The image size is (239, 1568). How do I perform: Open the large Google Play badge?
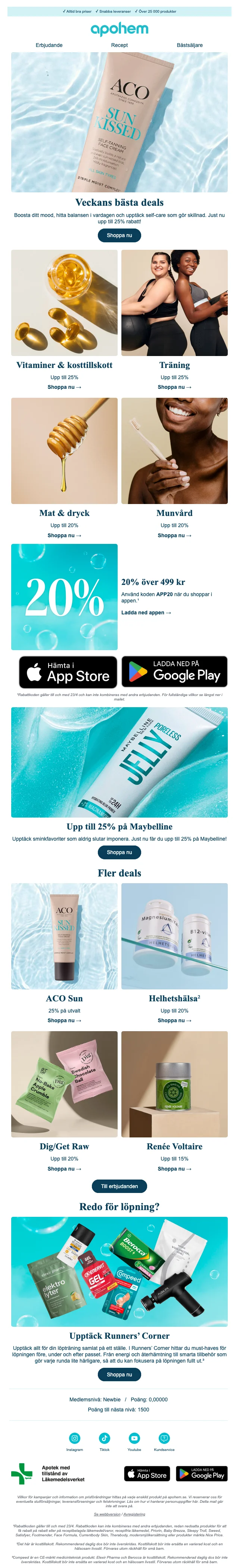[x=174, y=671]
